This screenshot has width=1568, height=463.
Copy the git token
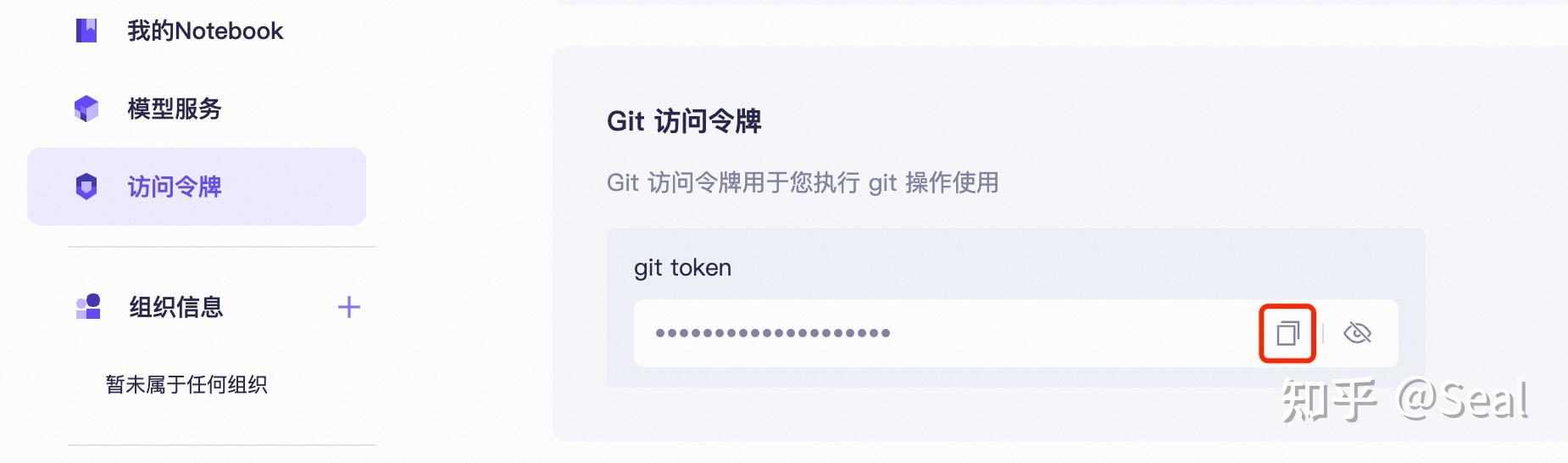point(1287,333)
